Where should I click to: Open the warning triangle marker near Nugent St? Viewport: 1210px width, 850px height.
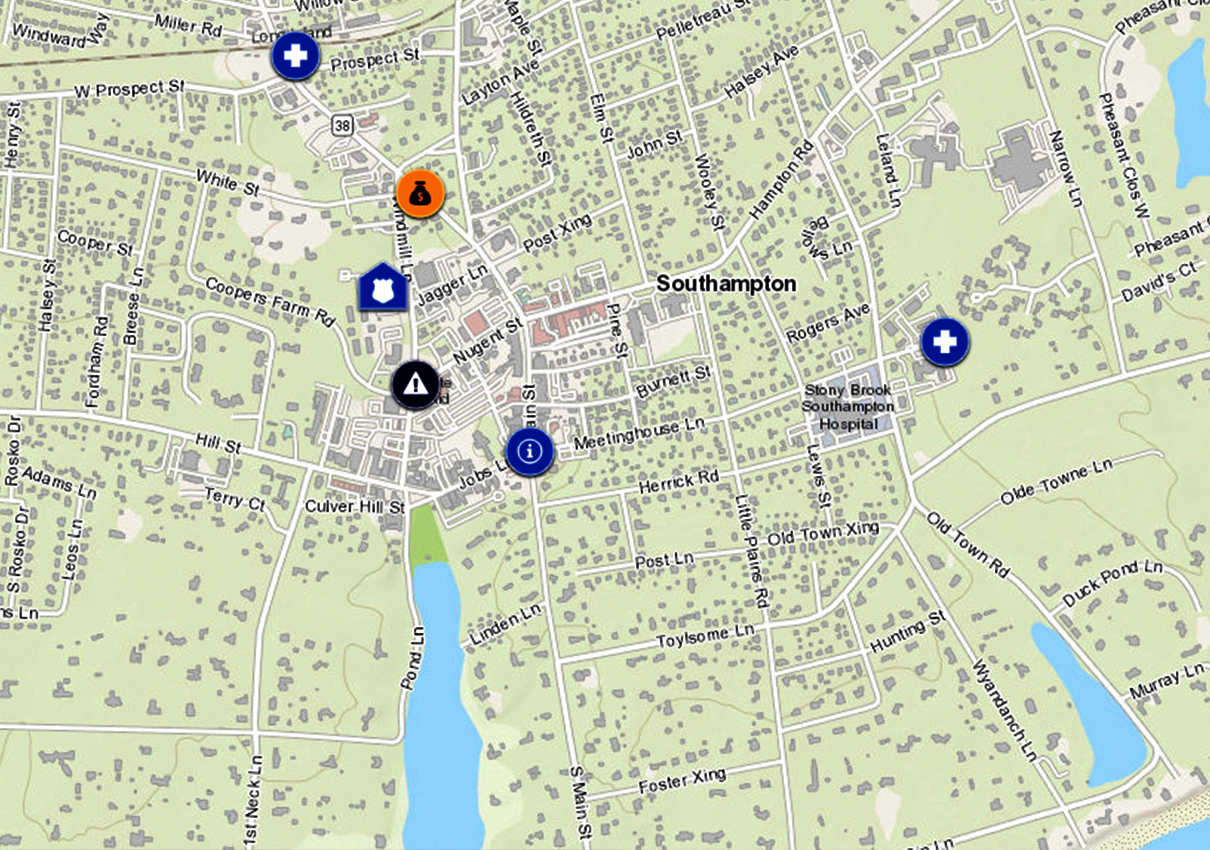[415, 384]
